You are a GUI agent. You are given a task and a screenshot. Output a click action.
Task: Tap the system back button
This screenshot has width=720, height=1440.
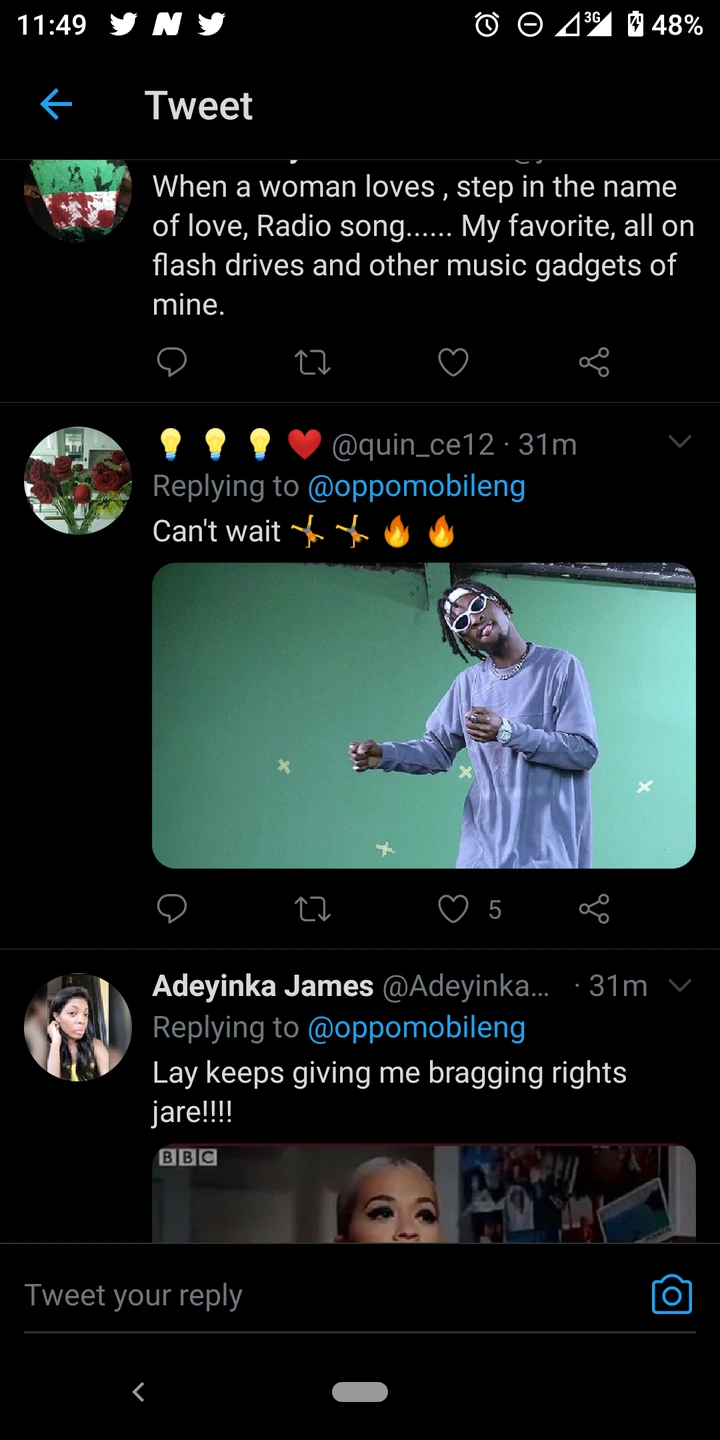pos(139,1392)
